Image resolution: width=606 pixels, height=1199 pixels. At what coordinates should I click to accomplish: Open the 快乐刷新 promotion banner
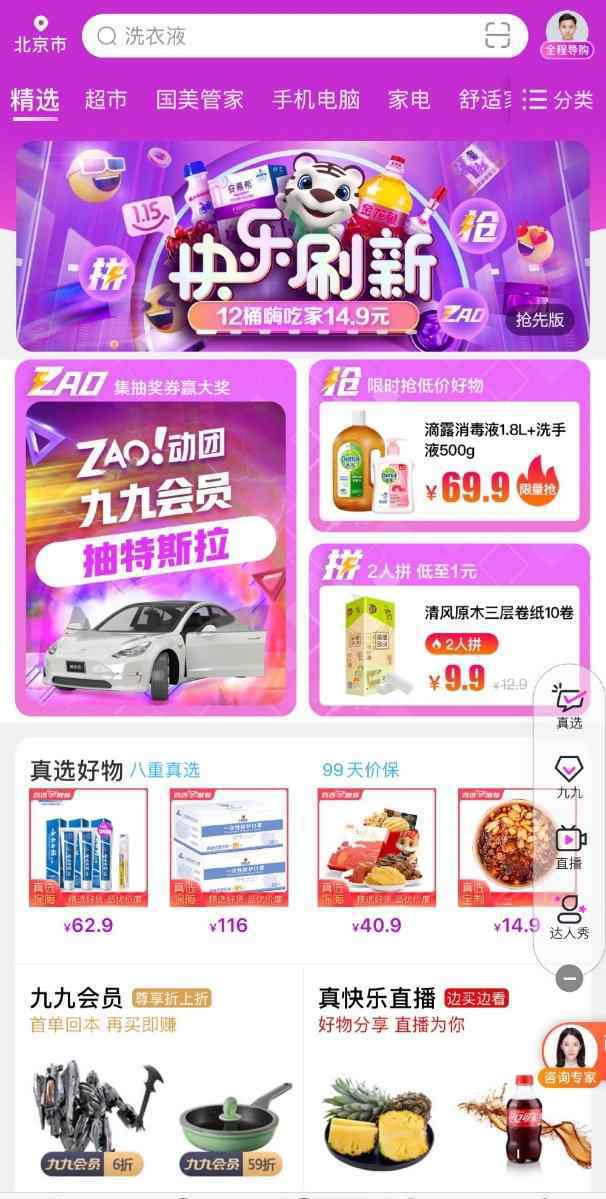tap(303, 245)
